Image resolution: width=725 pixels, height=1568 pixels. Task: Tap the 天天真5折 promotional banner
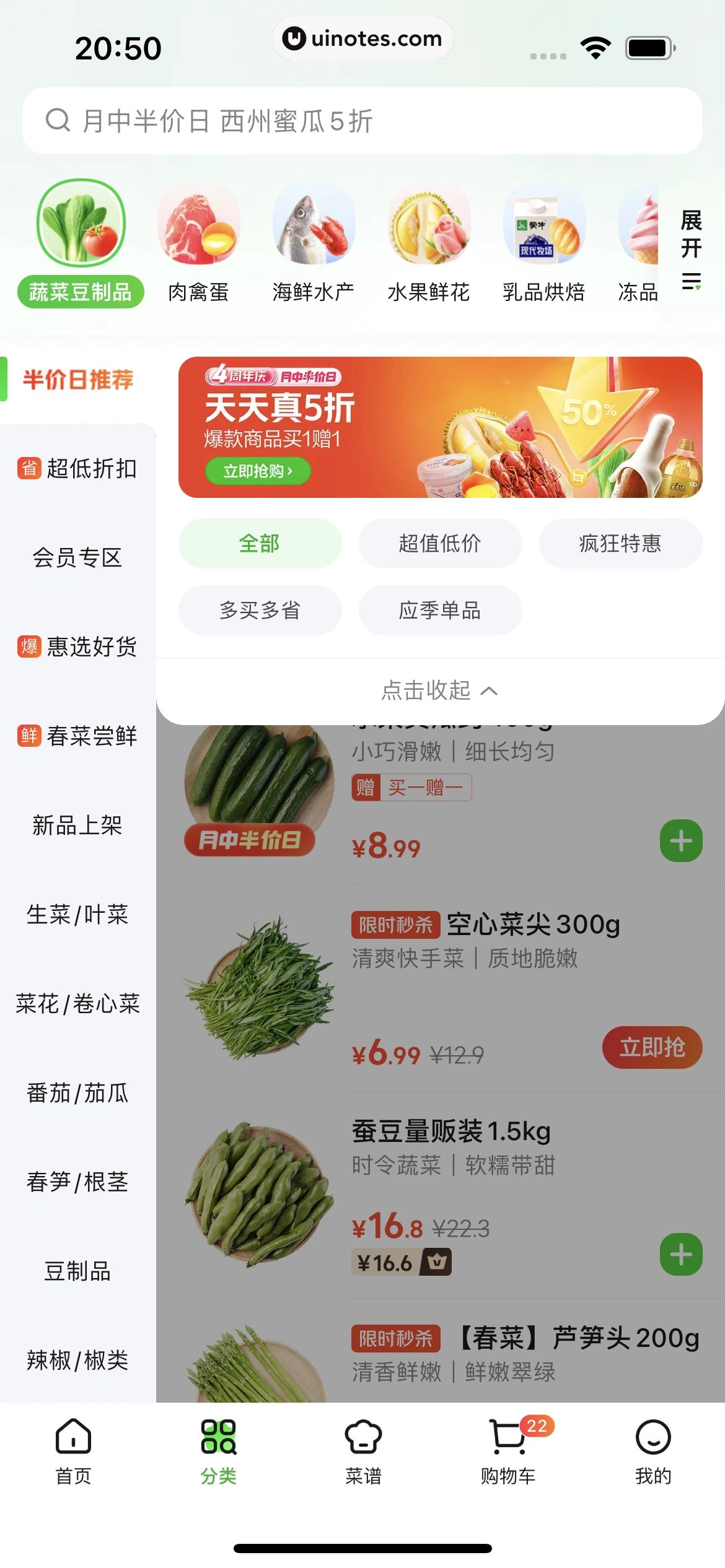[440, 427]
